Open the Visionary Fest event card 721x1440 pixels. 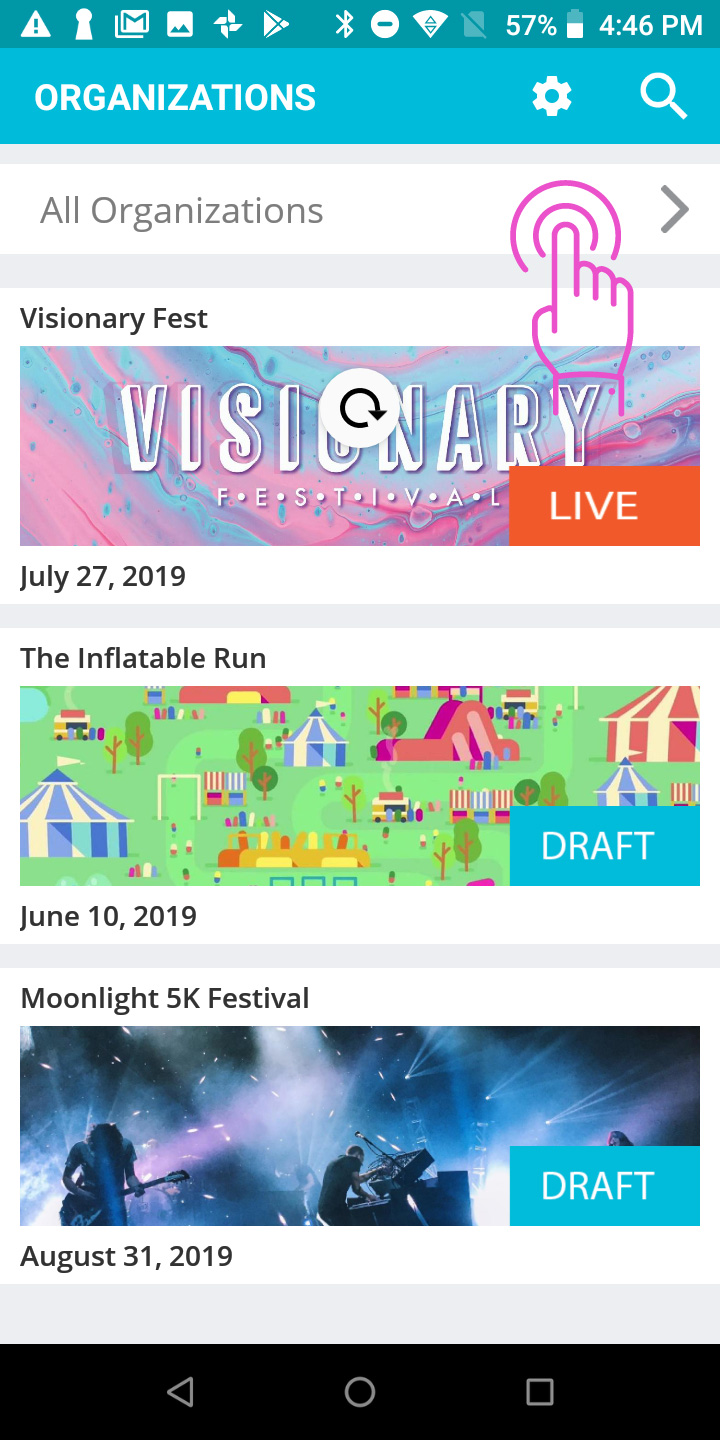pos(360,446)
